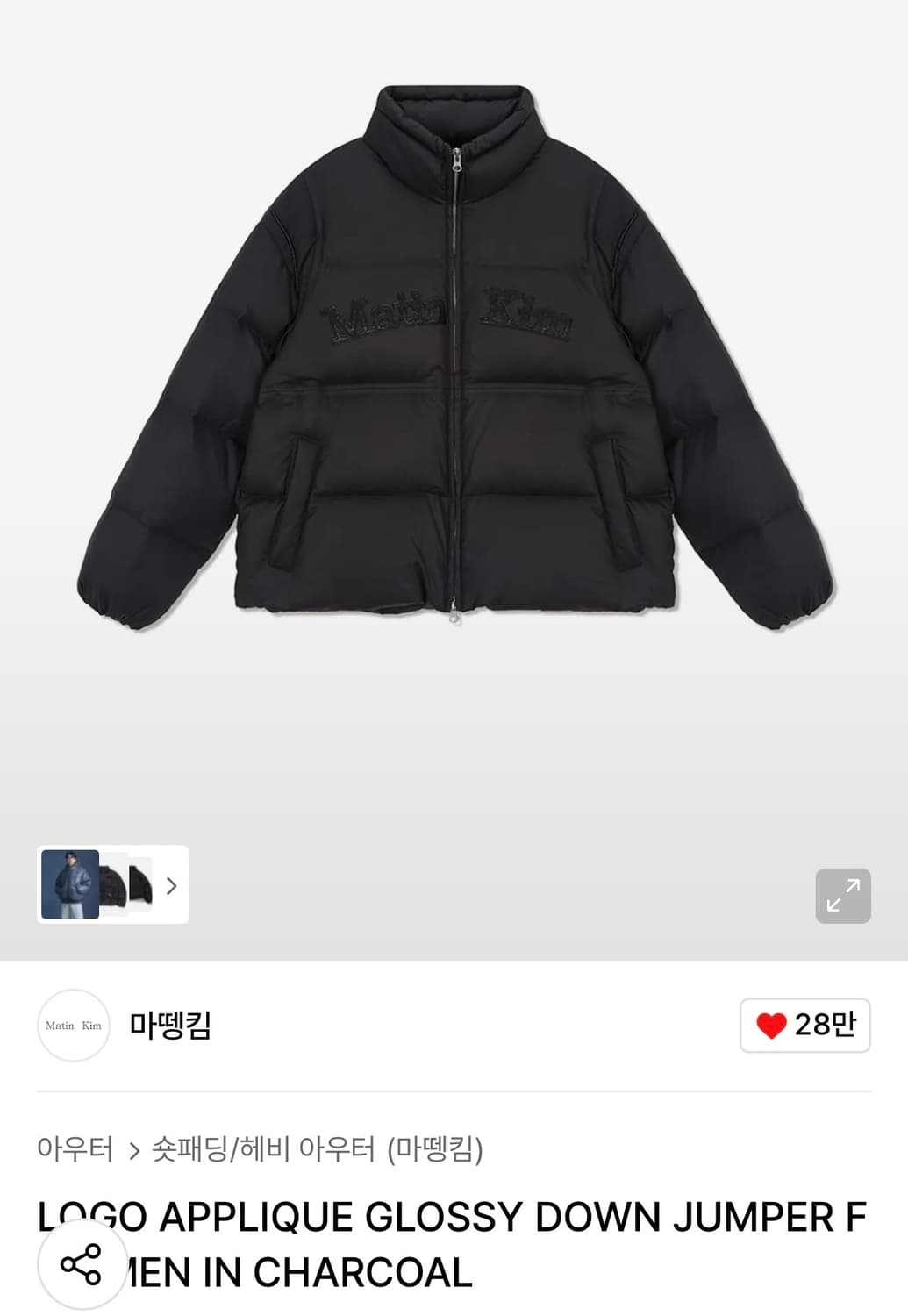The width and height of the screenshot is (908, 1316).
Task: Select the partially hidden third thumbnail
Action: 139,885
